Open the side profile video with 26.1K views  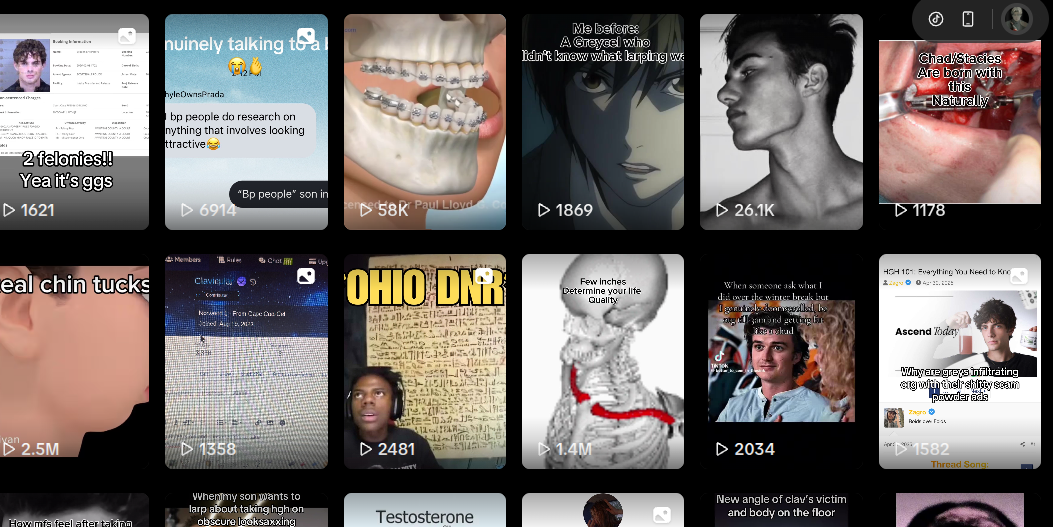click(x=781, y=120)
